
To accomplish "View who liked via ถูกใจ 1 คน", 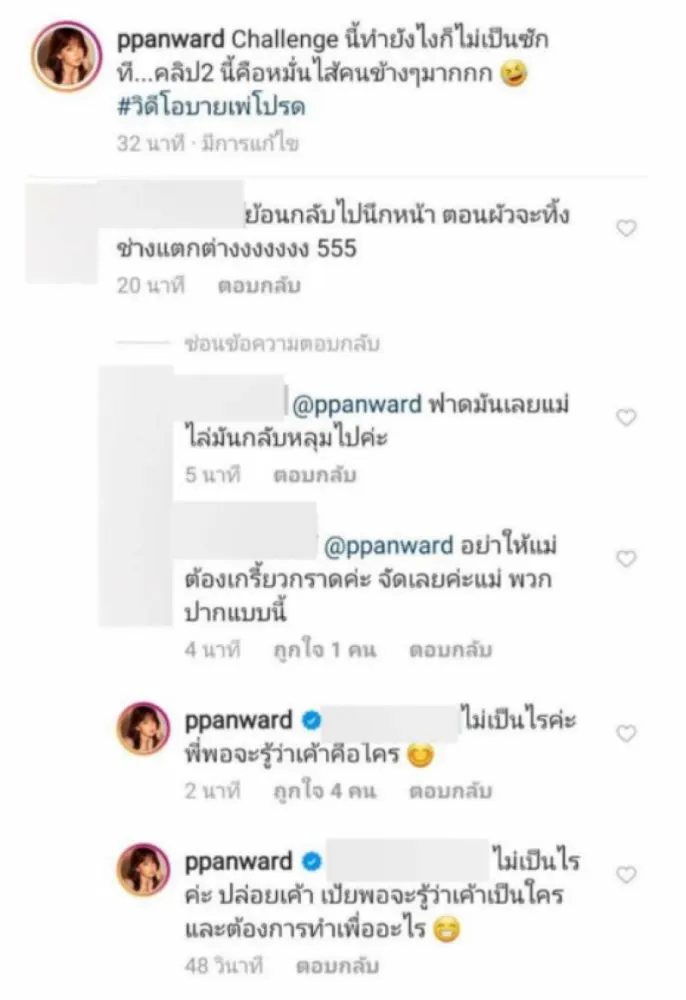I will (325, 650).
